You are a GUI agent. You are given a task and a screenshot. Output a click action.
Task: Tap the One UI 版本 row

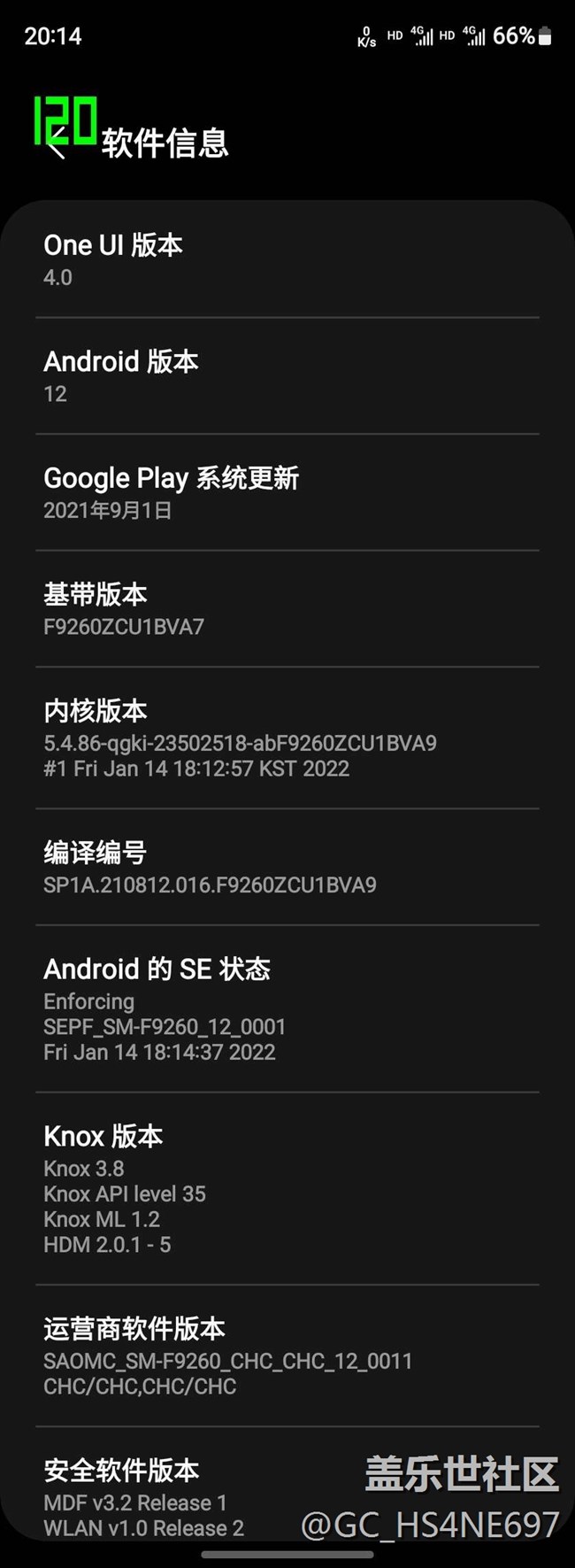click(x=287, y=259)
